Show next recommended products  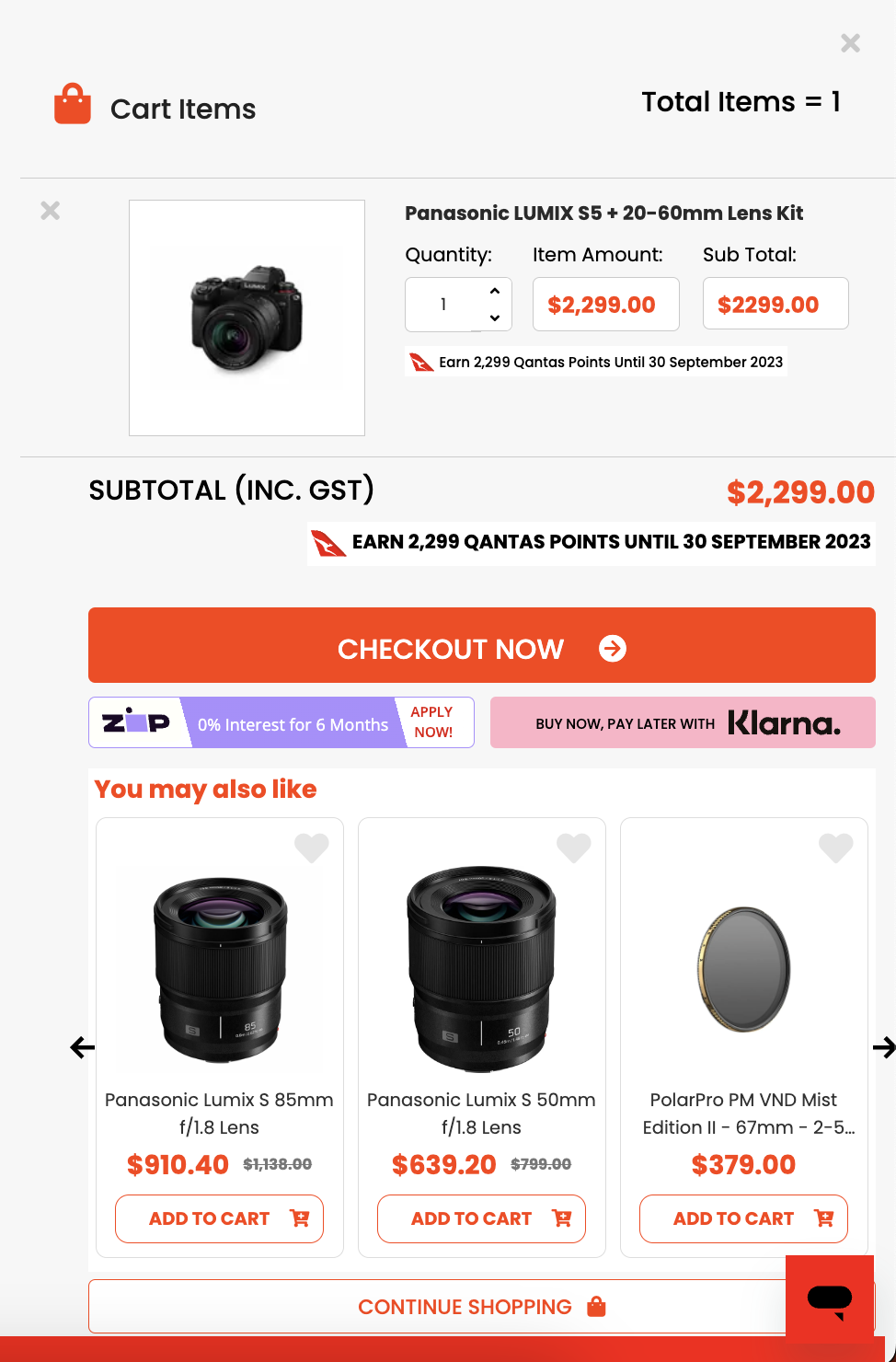tap(883, 1047)
